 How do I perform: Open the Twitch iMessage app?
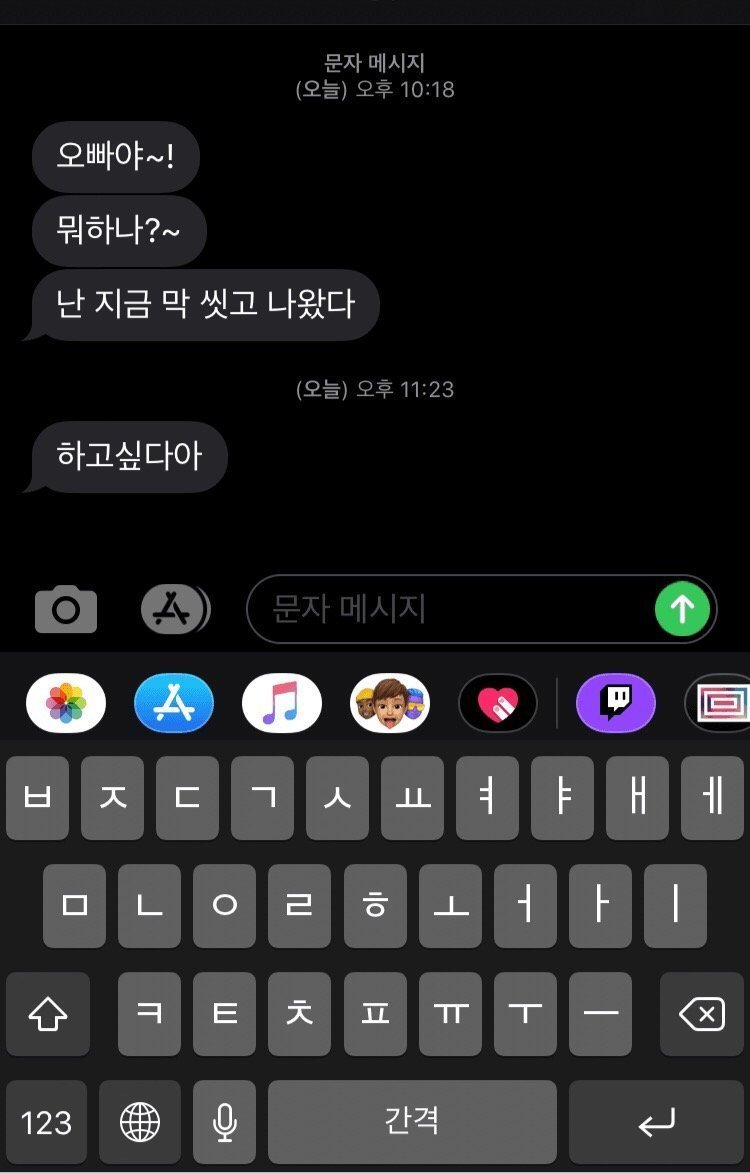615,703
